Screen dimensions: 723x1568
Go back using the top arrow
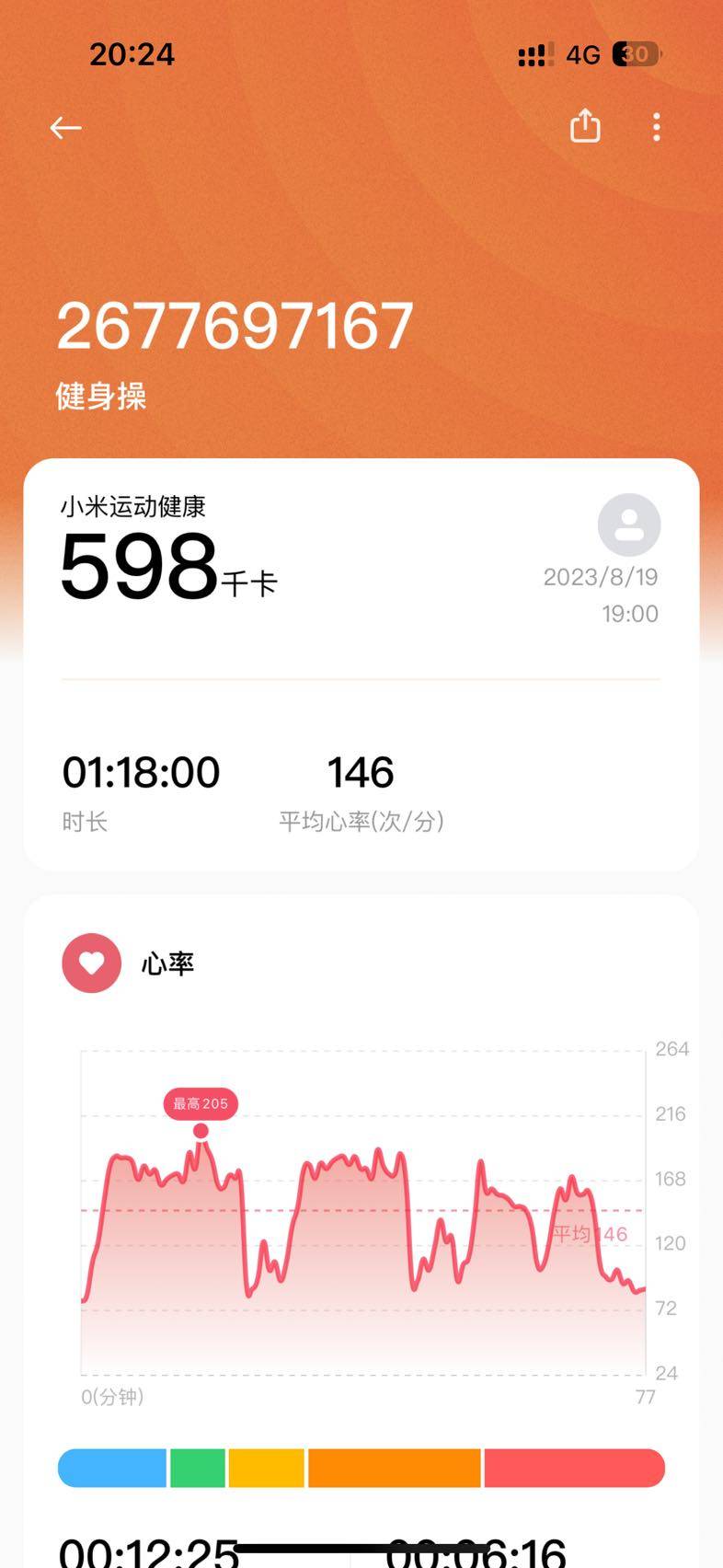click(65, 128)
